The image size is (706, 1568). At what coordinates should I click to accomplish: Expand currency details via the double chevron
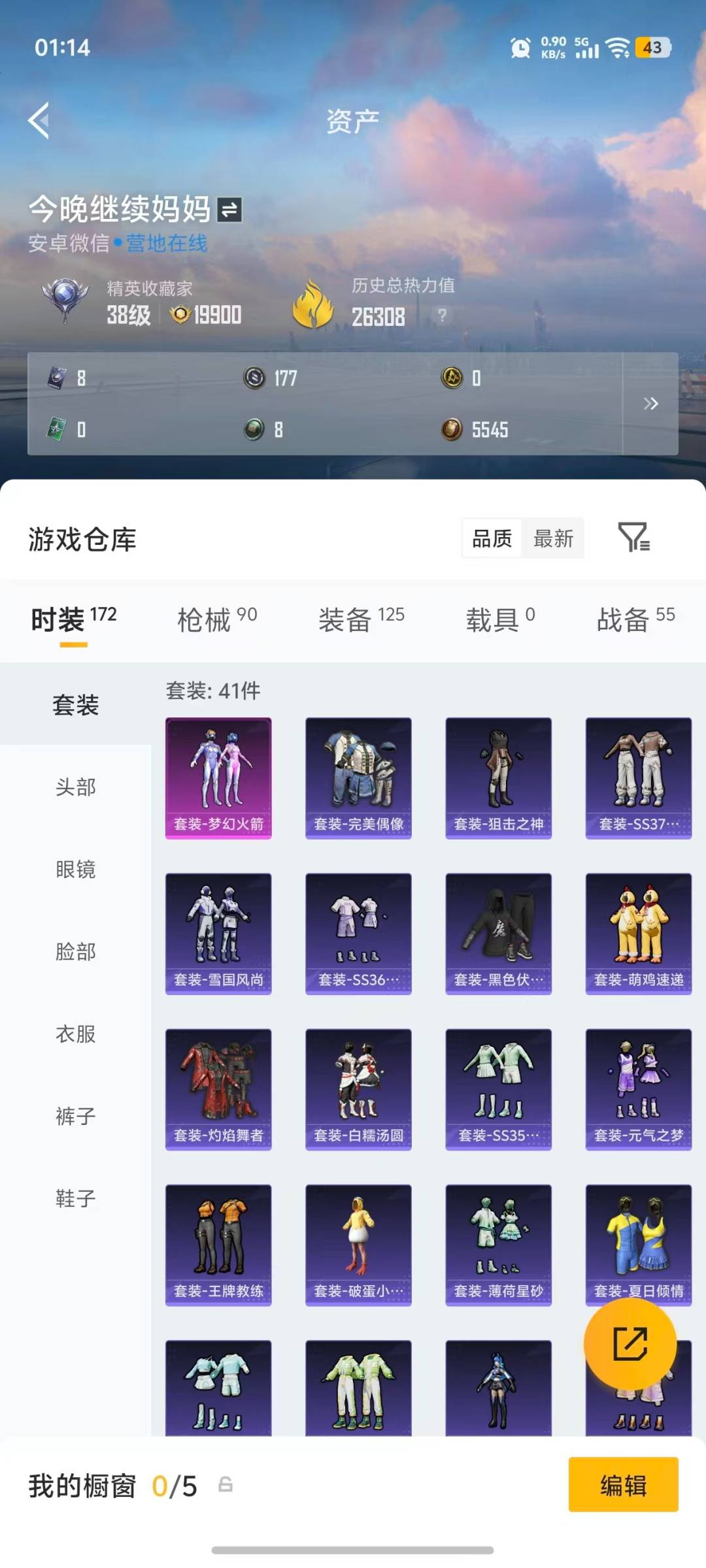(x=651, y=404)
